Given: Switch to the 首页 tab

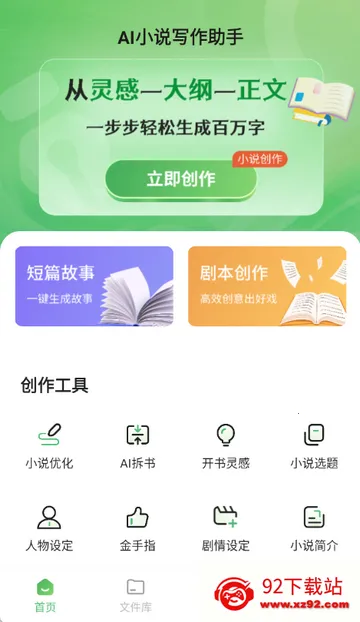Looking at the screenshot, I should point(45,595).
